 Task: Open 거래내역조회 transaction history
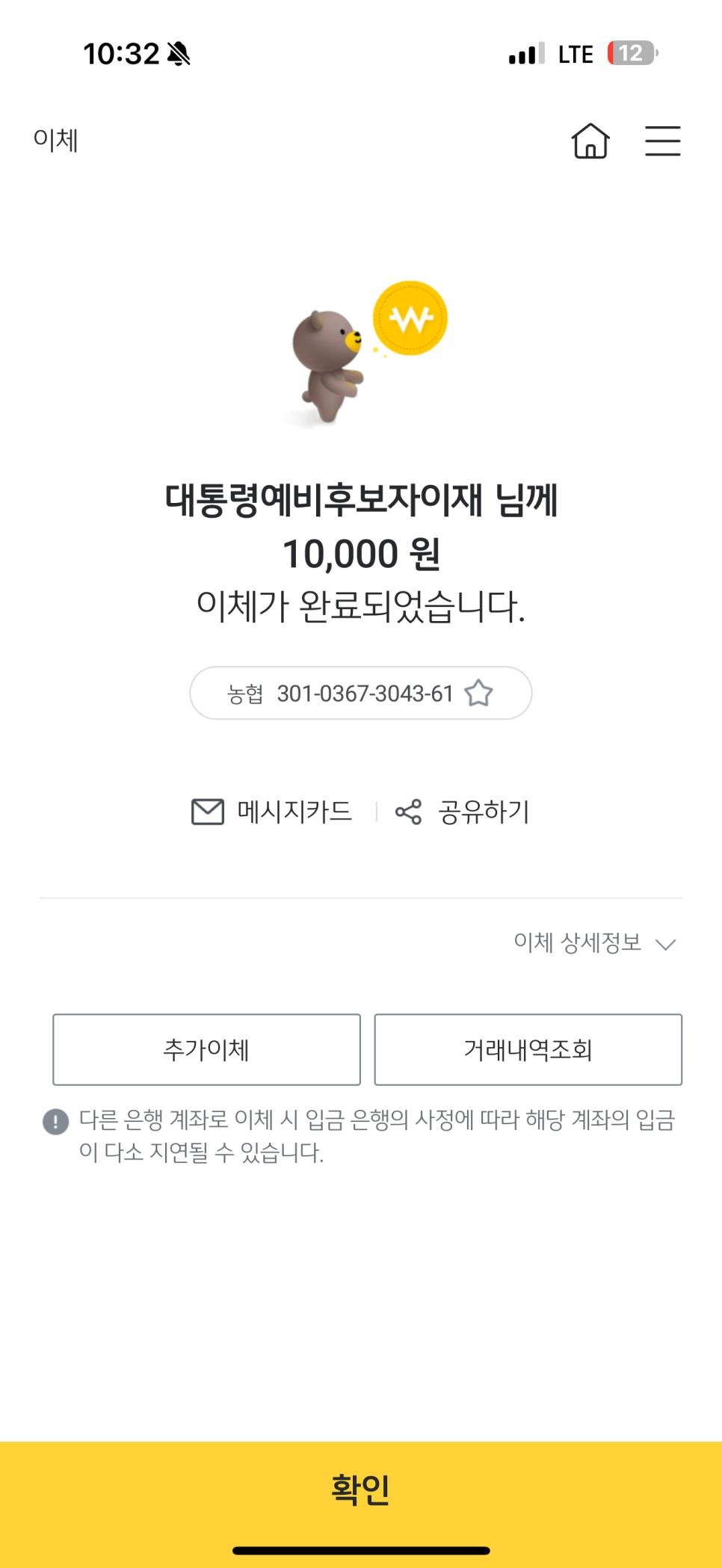(528, 1049)
